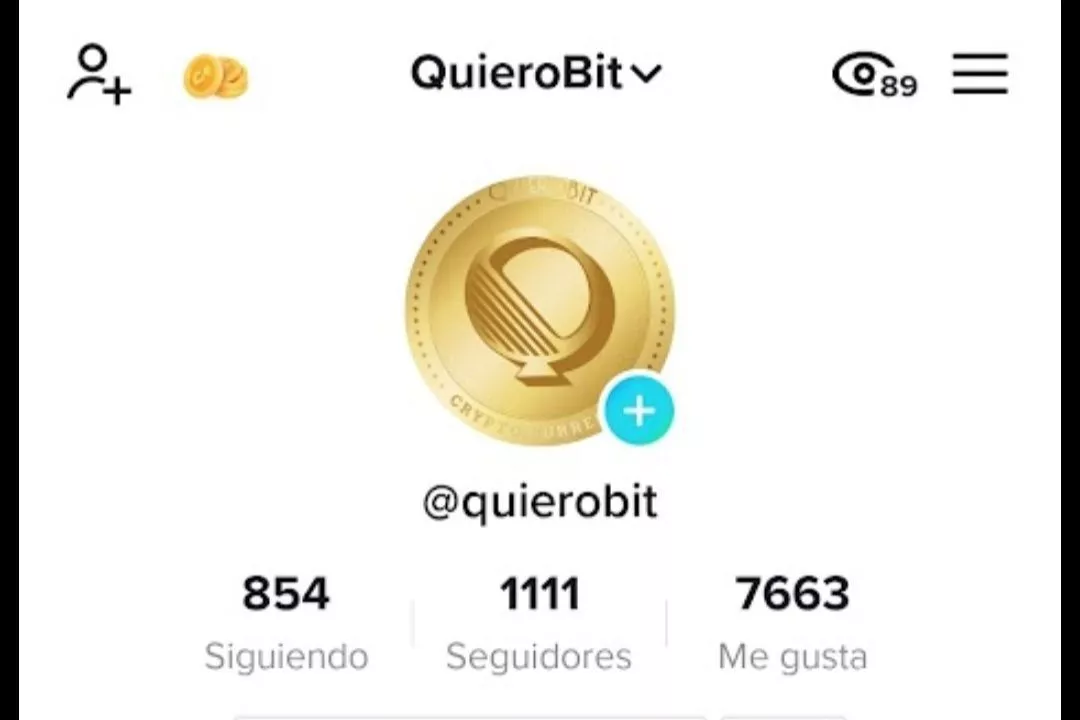Open the hamburger menu
This screenshot has width=1080, height=720.
click(979, 74)
